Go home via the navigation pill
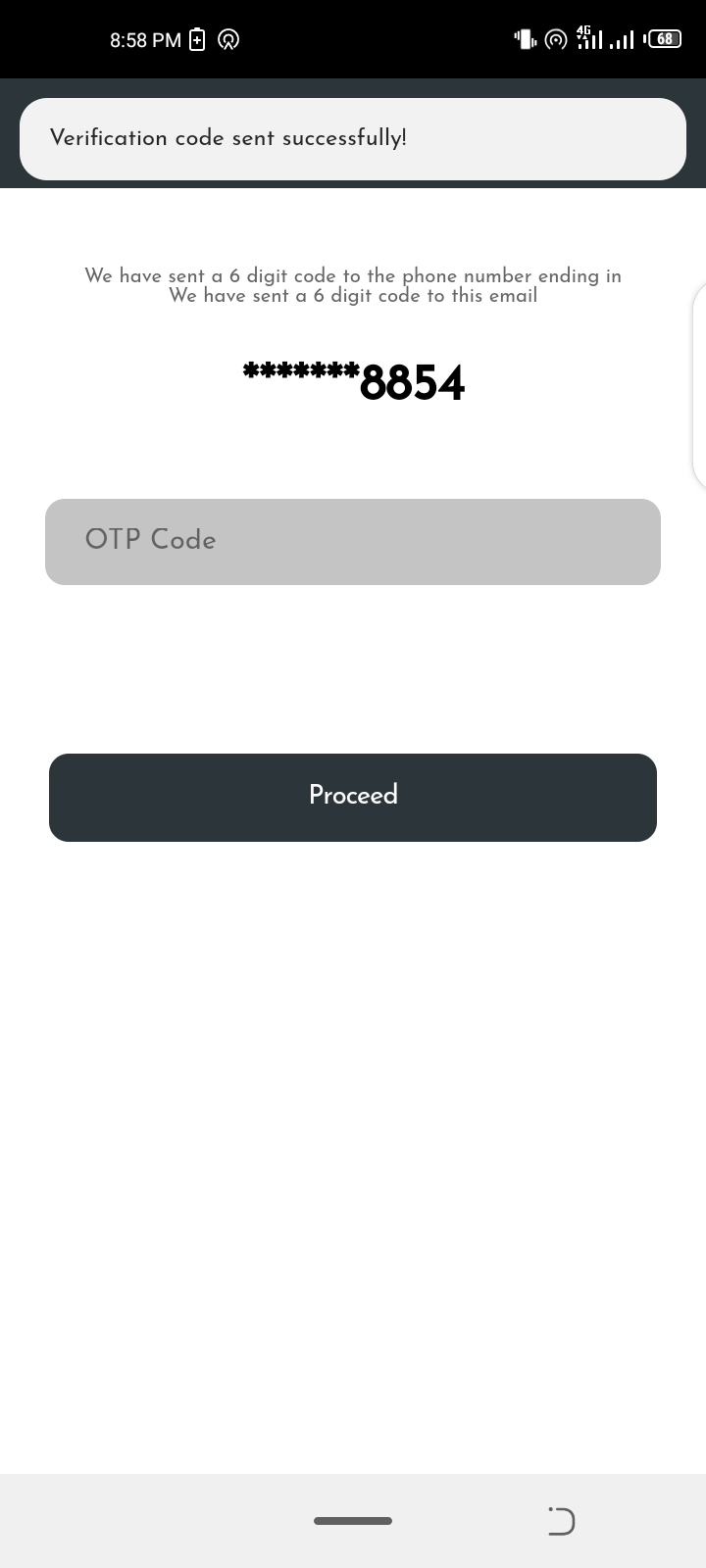 coord(353,1521)
